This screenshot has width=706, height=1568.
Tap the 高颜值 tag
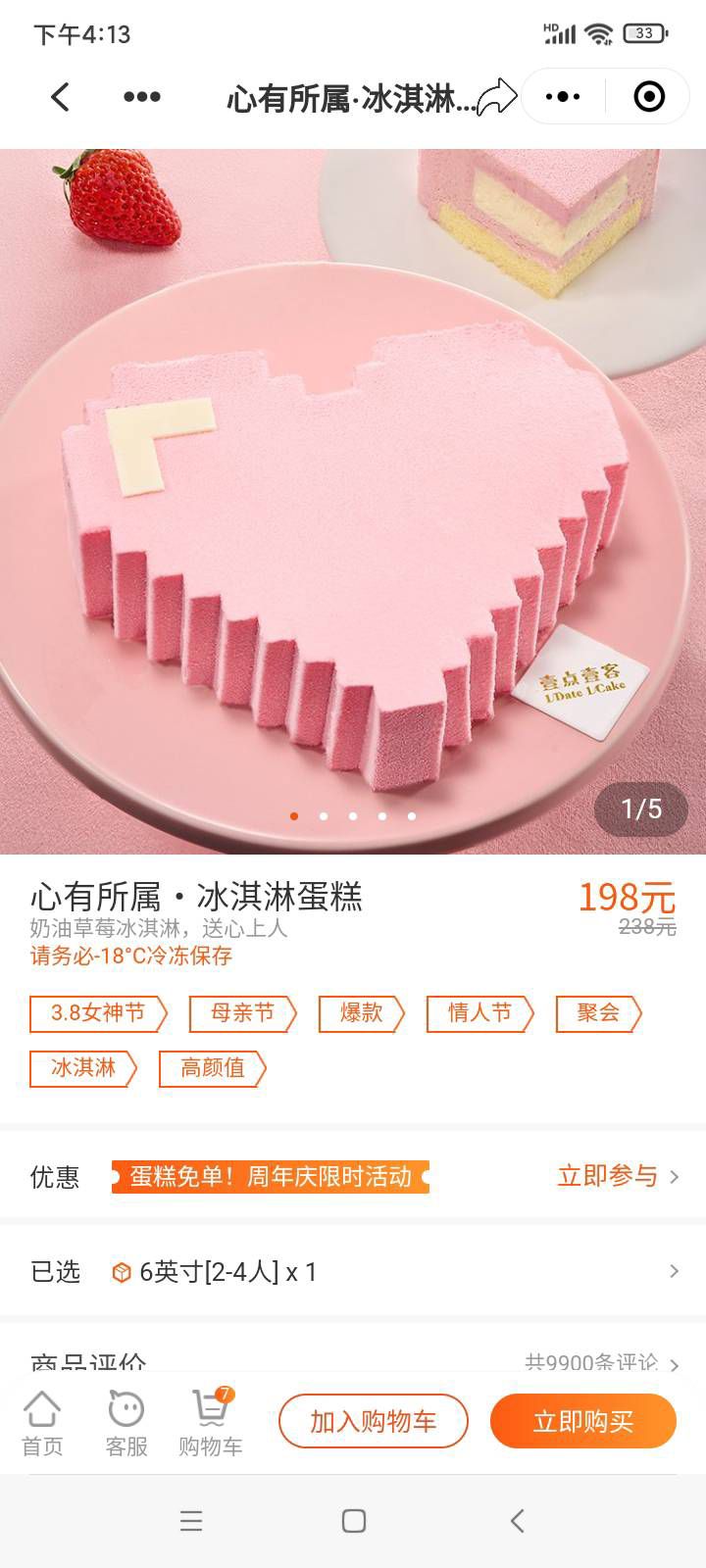tap(213, 1068)
